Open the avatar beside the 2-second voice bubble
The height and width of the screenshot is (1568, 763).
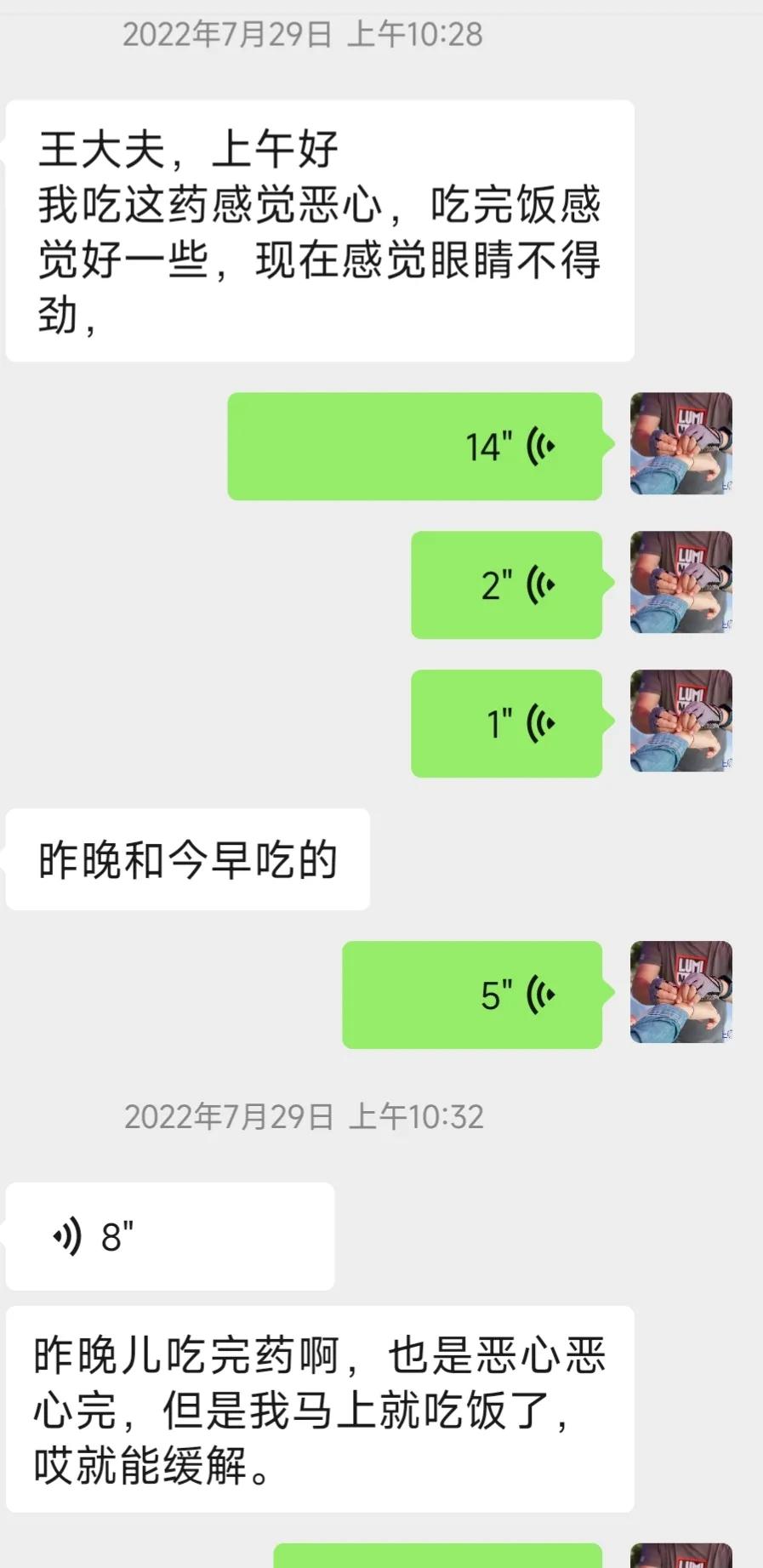pos(680,584)
